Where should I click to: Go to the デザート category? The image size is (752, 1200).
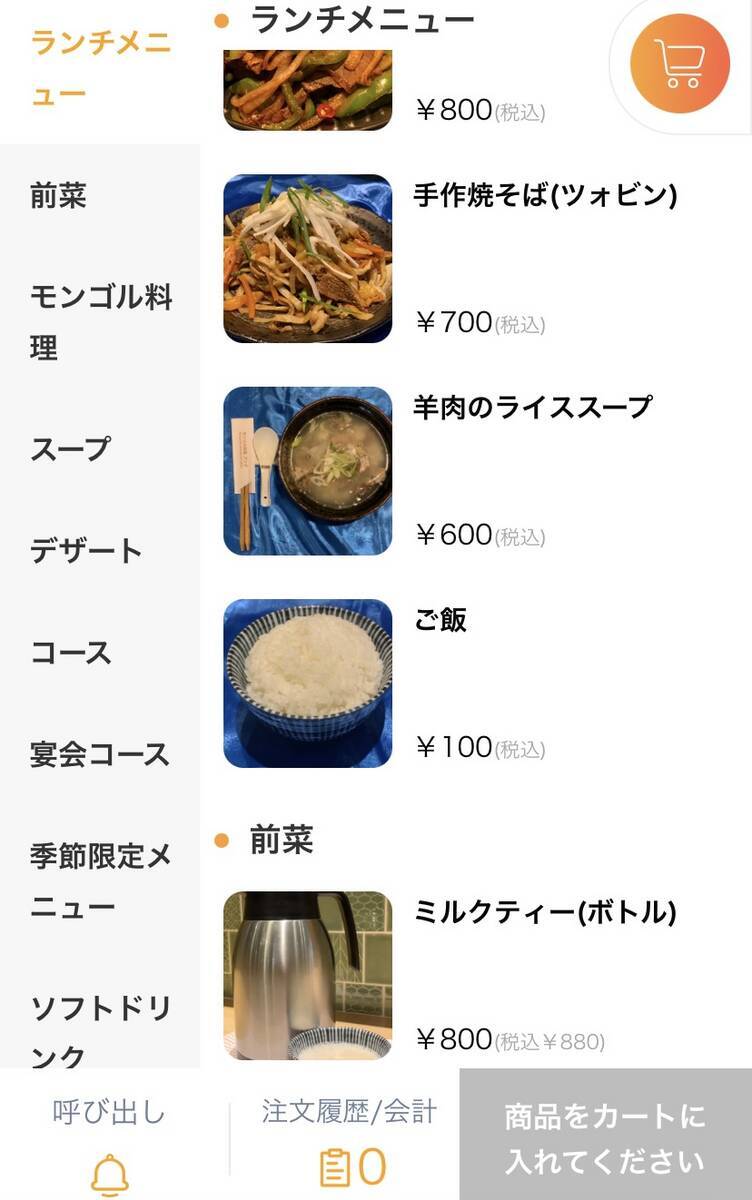[100, 551]
